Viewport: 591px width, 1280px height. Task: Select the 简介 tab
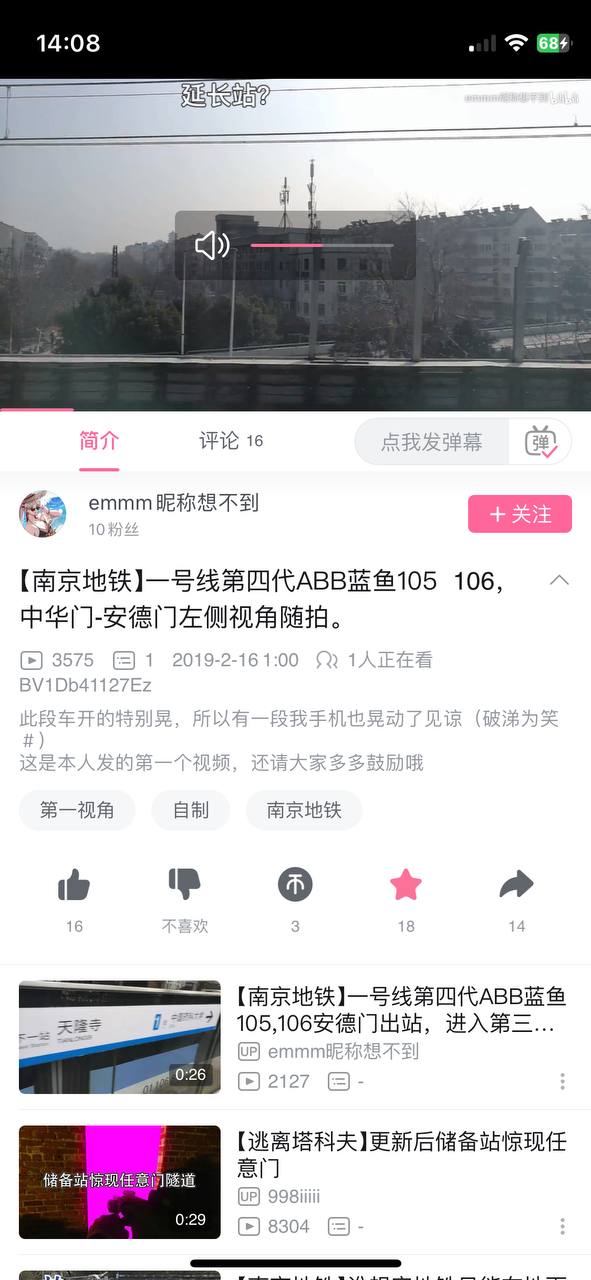coord(99,441)
